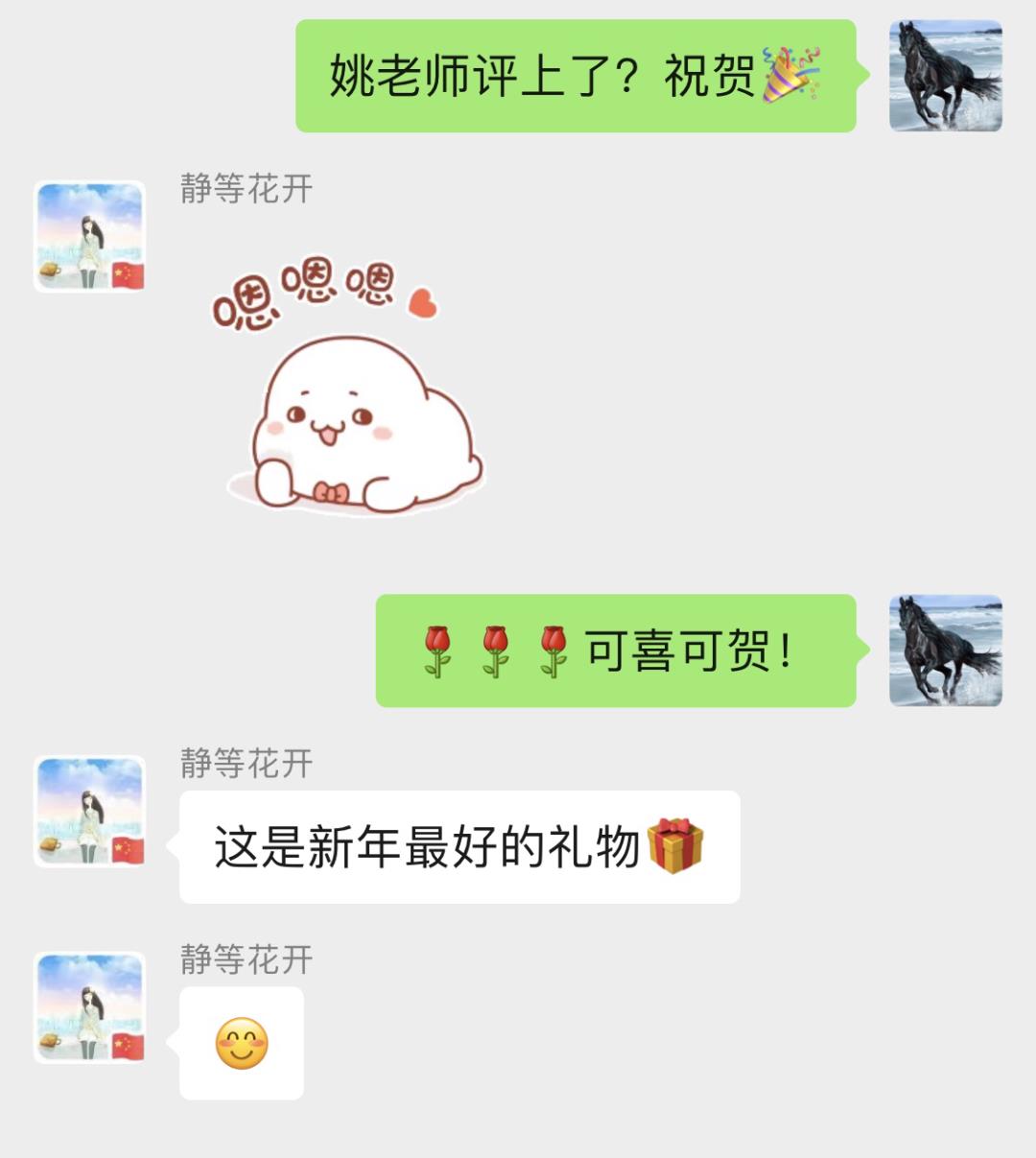Open 静等花开 avatar beside the smiley emoji message

tap(90, 1007)
